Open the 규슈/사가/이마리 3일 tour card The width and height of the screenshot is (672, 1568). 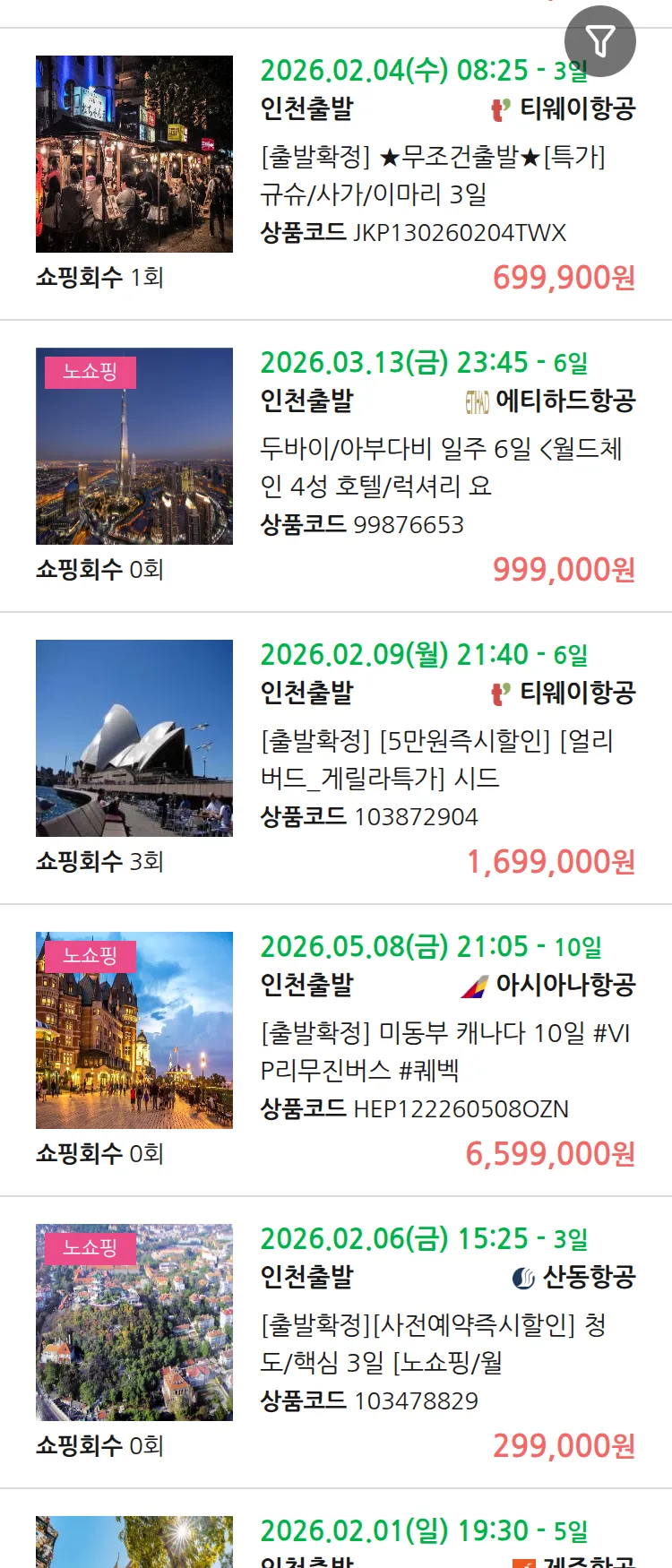tap(432, 176)
